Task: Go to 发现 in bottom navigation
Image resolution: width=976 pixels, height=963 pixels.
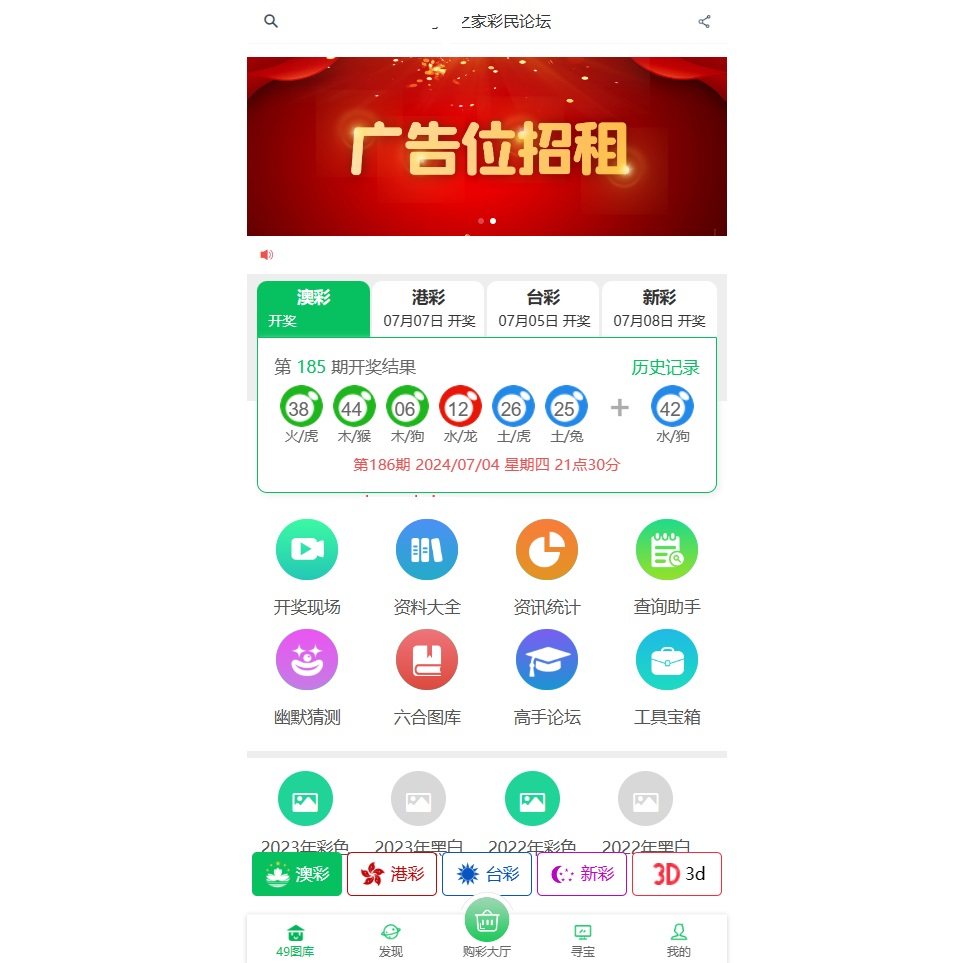Action: point(391,940)
